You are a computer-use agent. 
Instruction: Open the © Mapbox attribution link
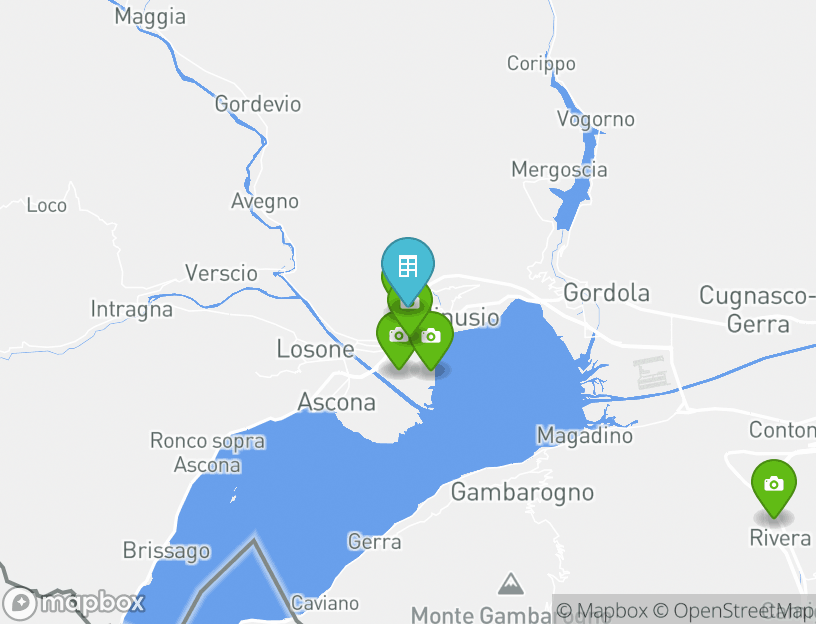[x=602, y=610]
